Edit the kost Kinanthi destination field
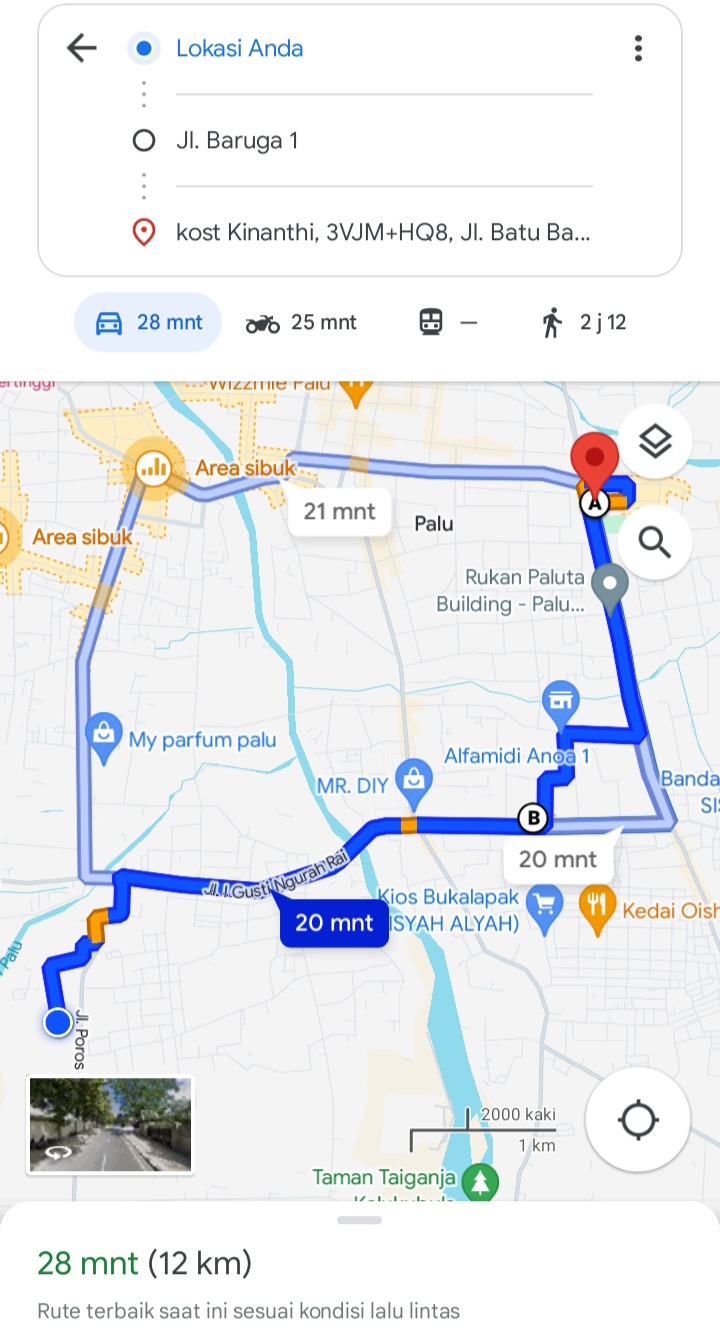720x1339 pixels. coord(384,233)
